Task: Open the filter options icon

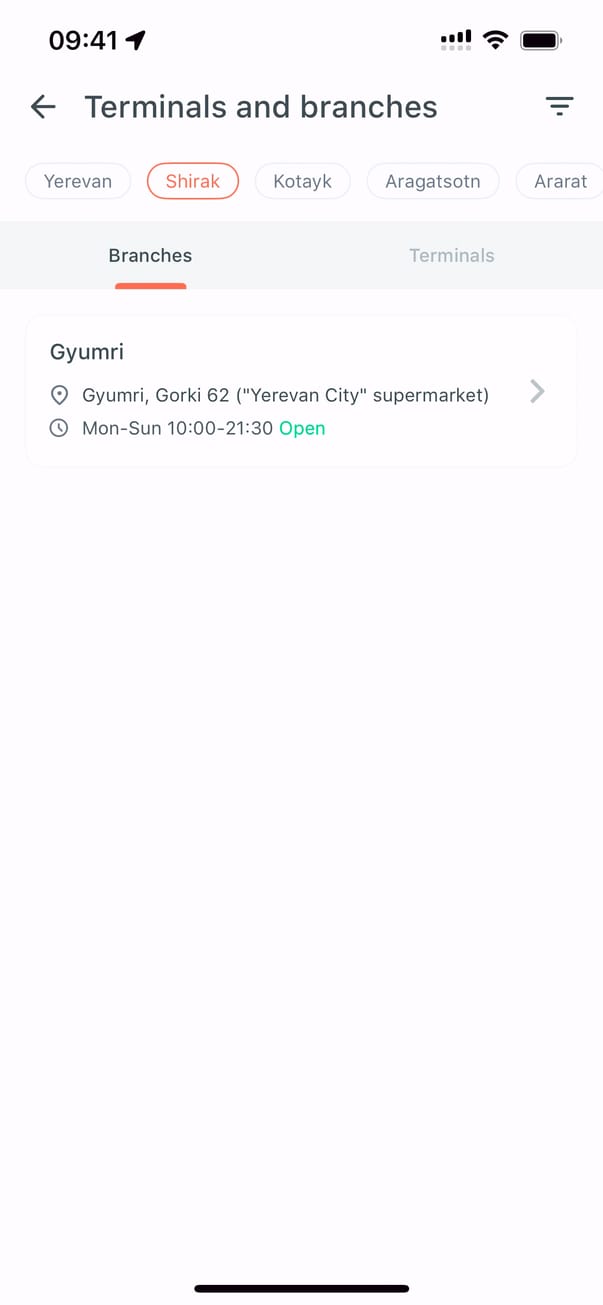Action: tap(559, 107)
